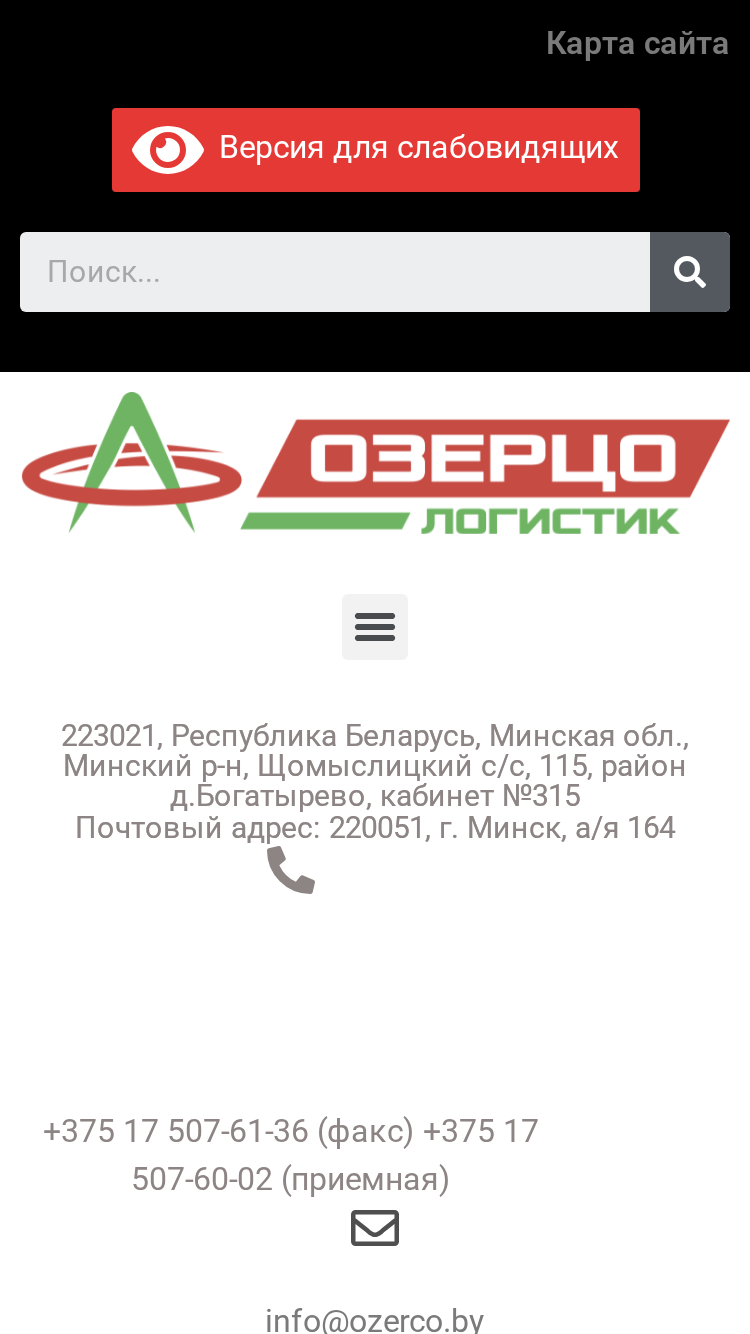Enable Версия для слабовидящих mode
Screen dimensions: 750x1334
coord(376,150)
